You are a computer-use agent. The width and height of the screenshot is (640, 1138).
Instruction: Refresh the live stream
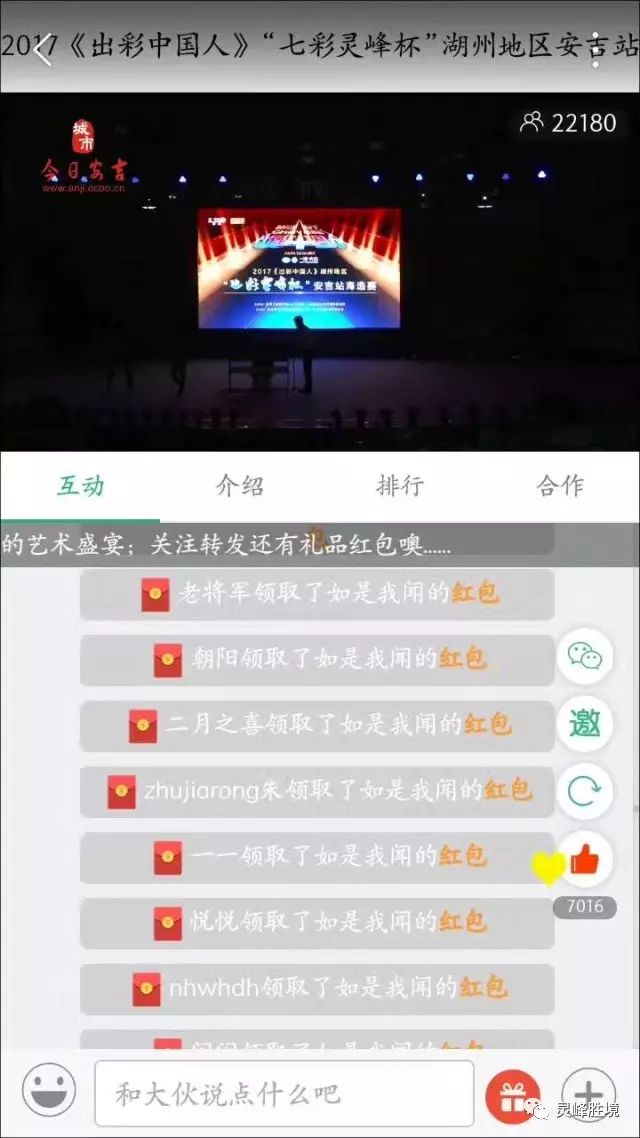(x=585, y=792)
